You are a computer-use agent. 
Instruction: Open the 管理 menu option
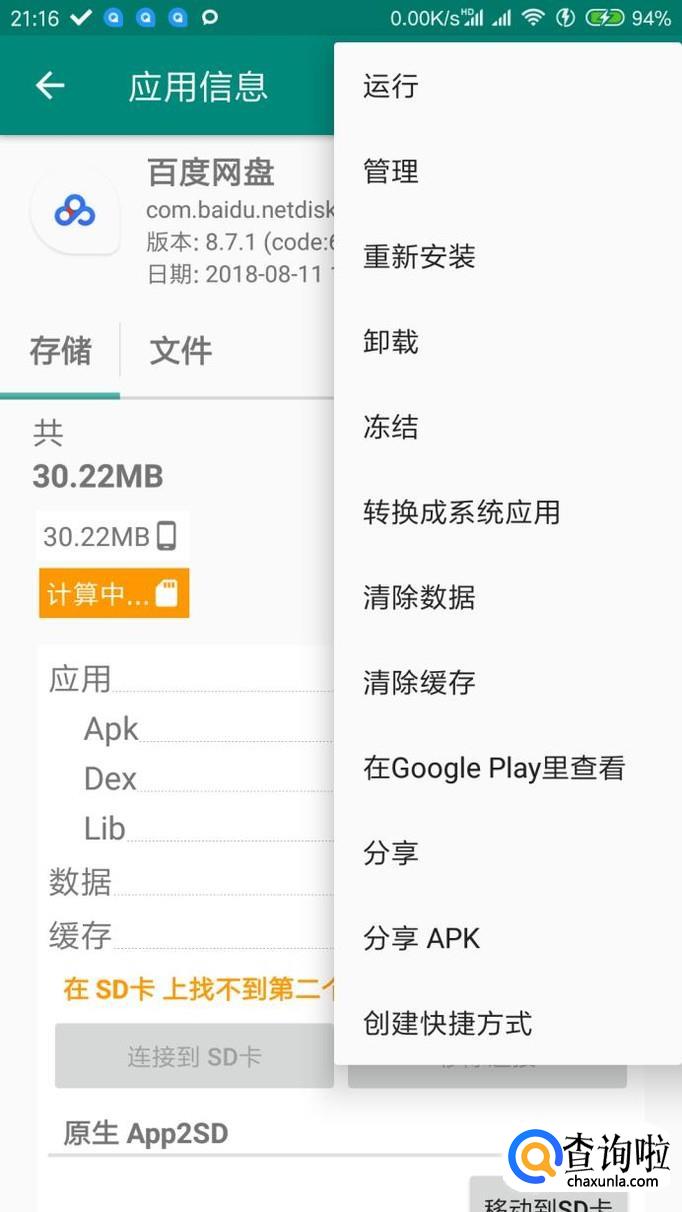click(391, 172)
